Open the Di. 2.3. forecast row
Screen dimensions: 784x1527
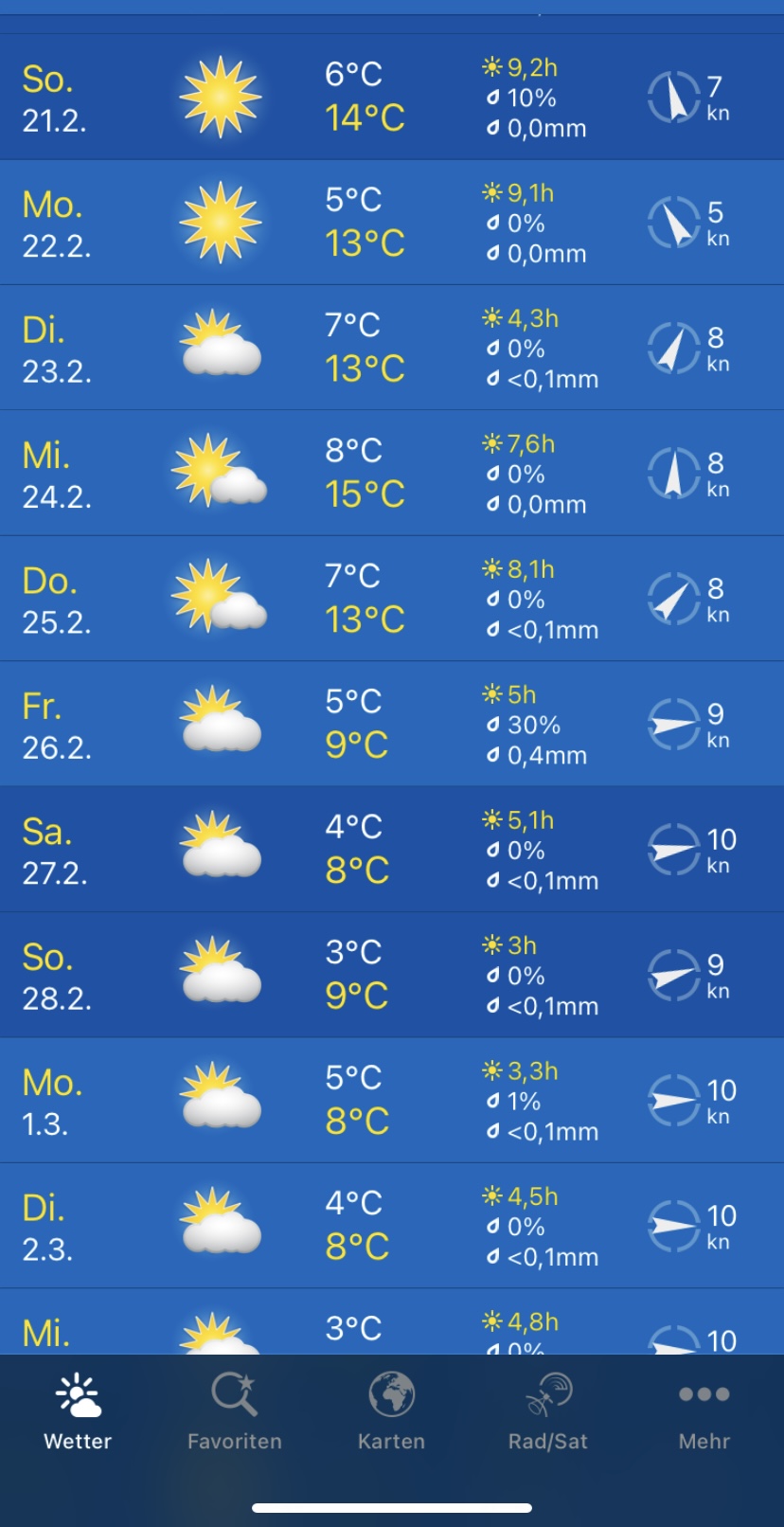pyautogui.click(x=392, y=1226)
